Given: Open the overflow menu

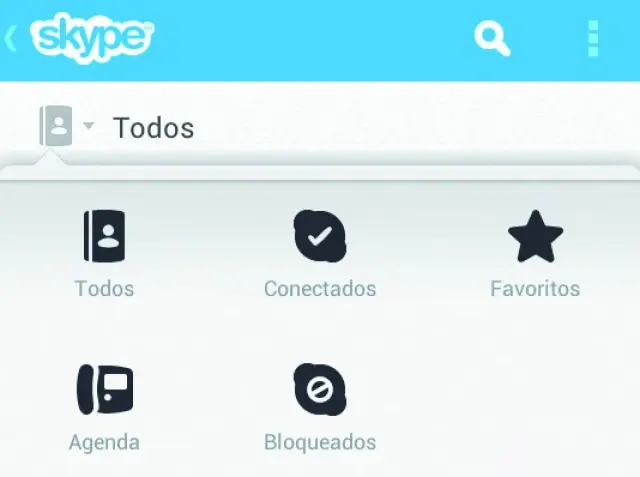Looking at the screenshot, I should [593, 39].
